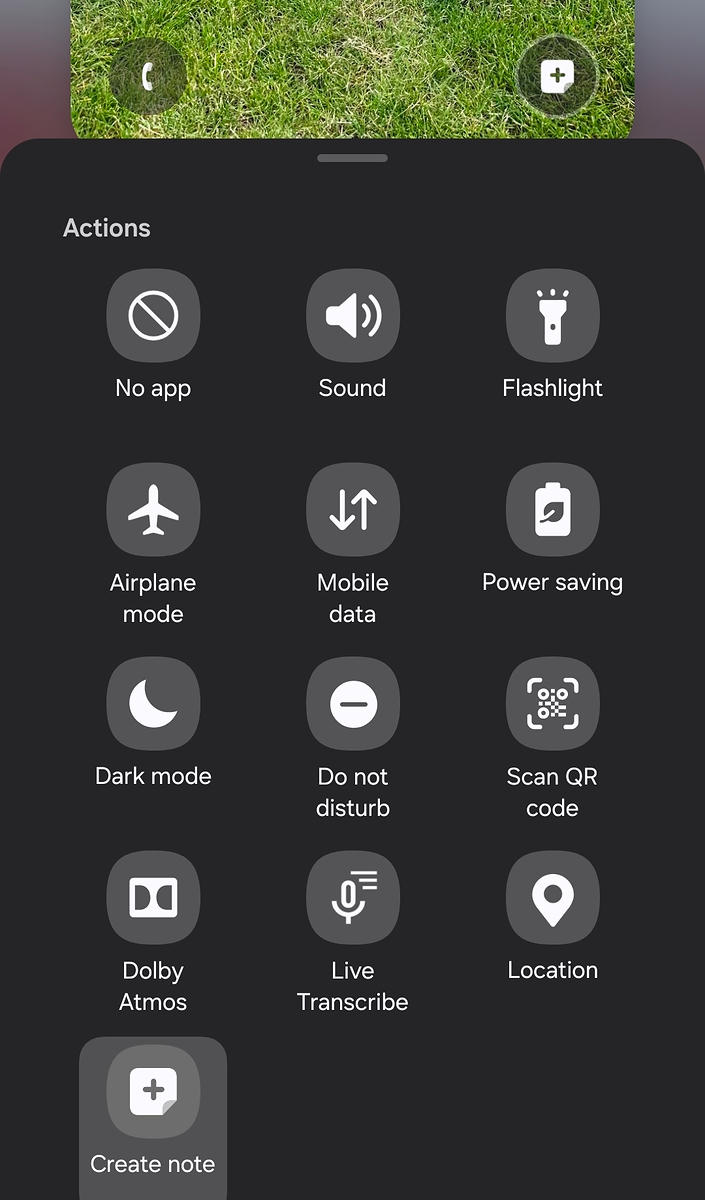Select the No app action
The width and height of the screenshot is (705, 1200).
click(x=153, y=316)
